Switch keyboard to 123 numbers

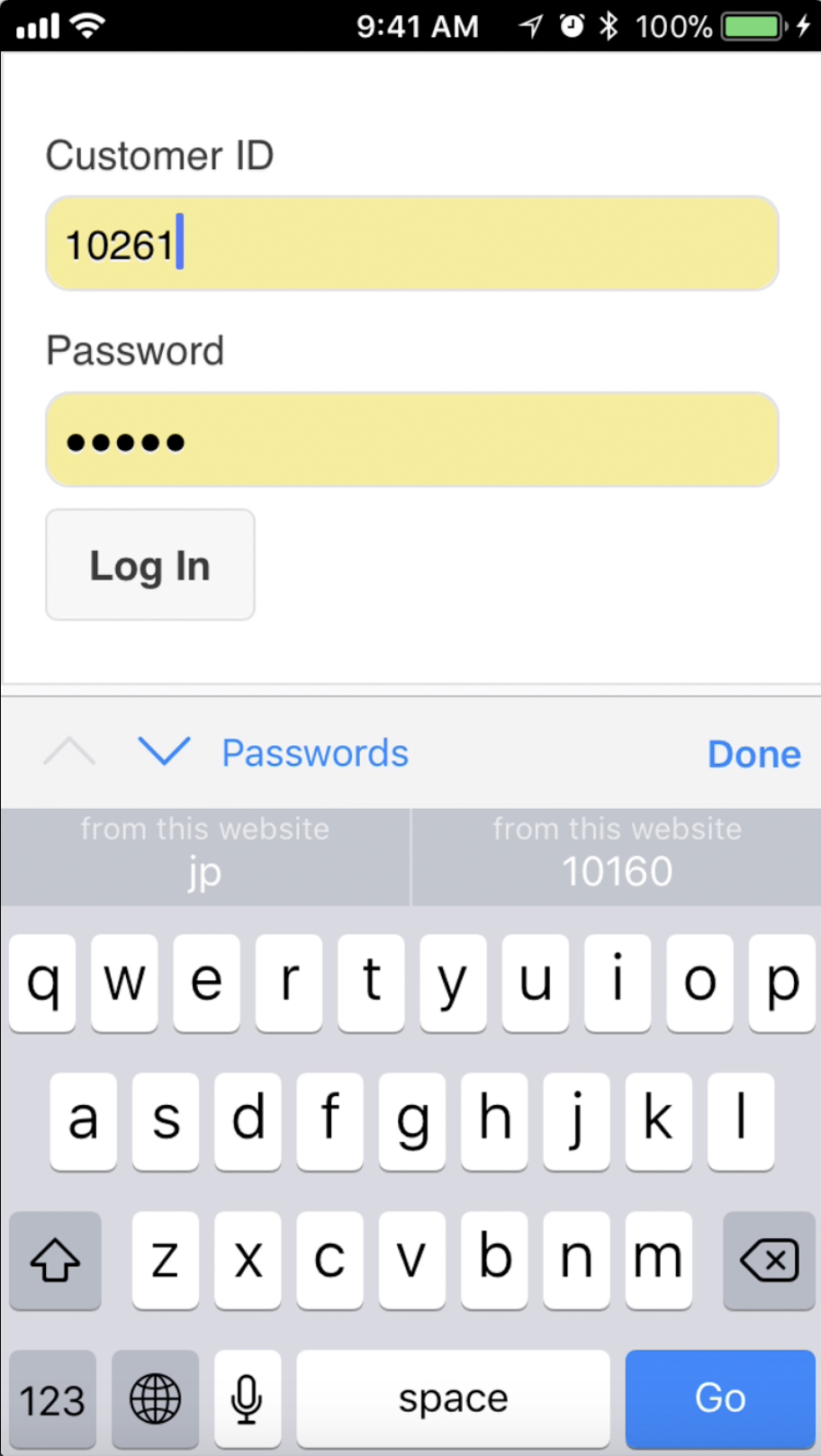point(52,1399)
